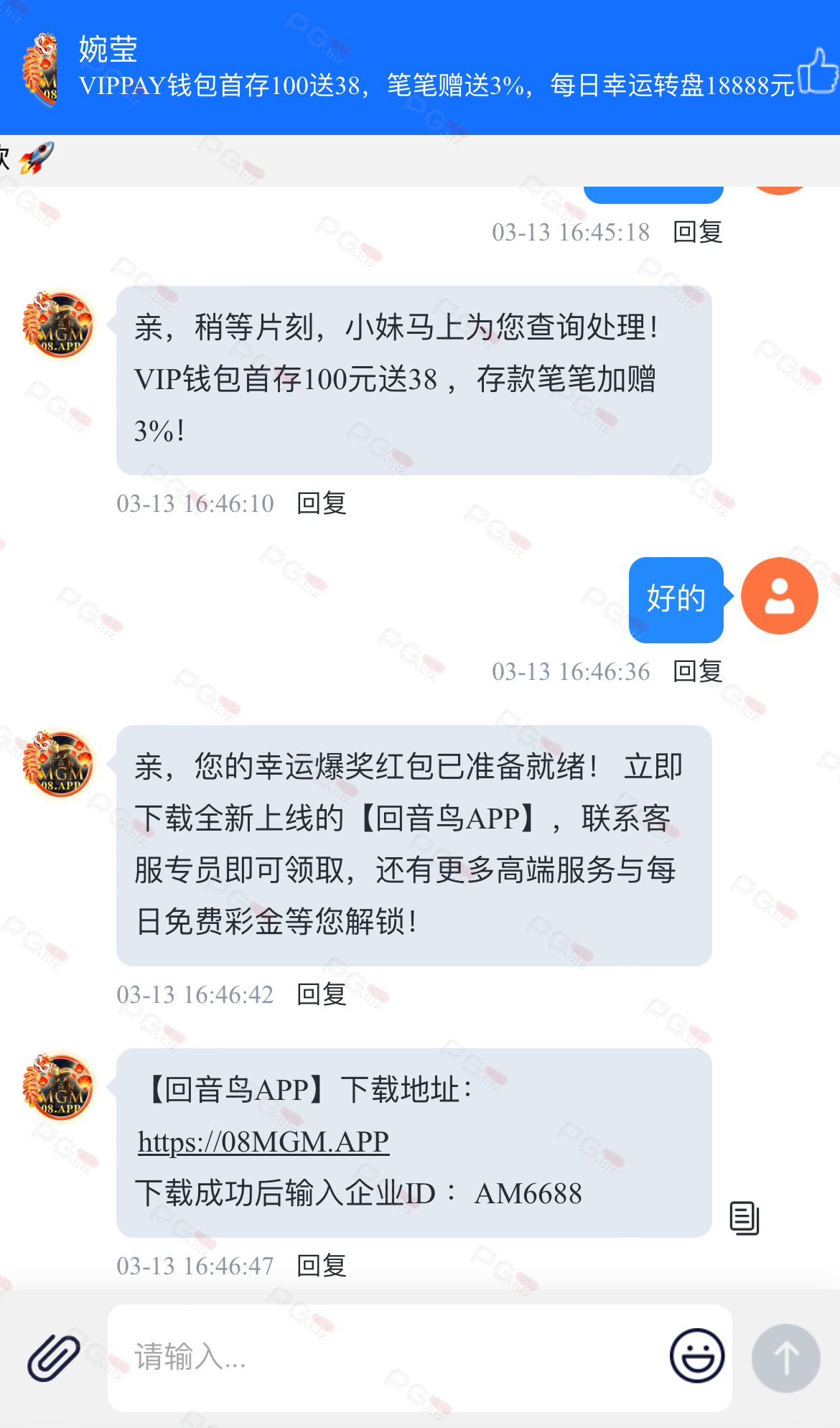Viewport: 840px width, 1428px height.
Task: Tap the 请输入 message input field
Action: tap(388, 1358)
